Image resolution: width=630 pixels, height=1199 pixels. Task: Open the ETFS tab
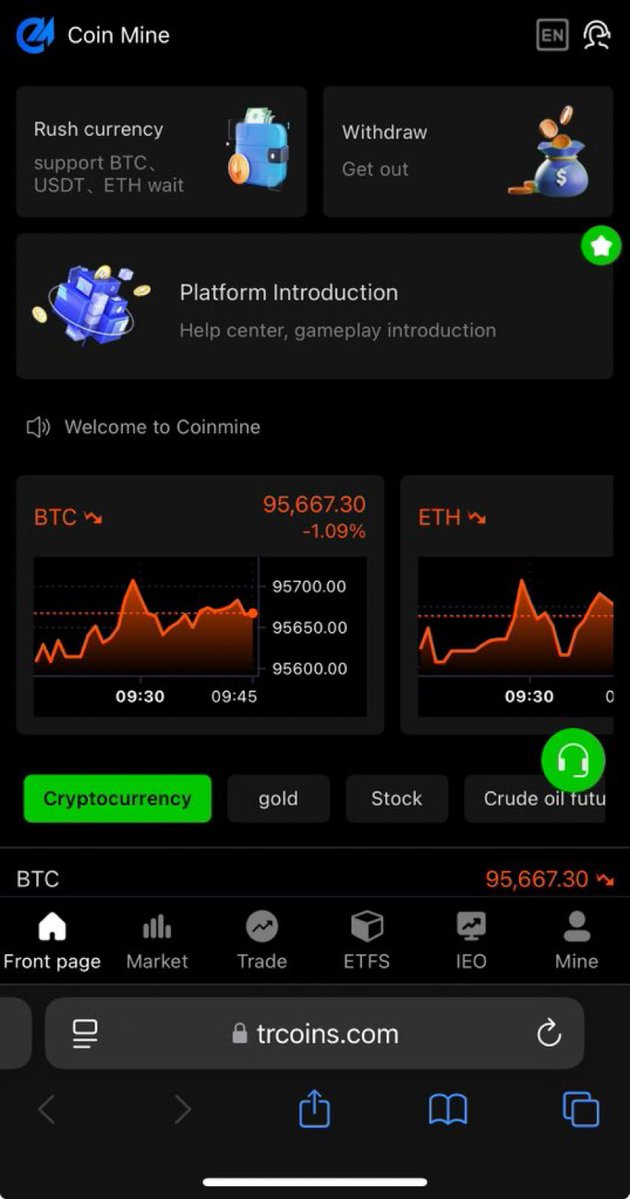point(367,942)
